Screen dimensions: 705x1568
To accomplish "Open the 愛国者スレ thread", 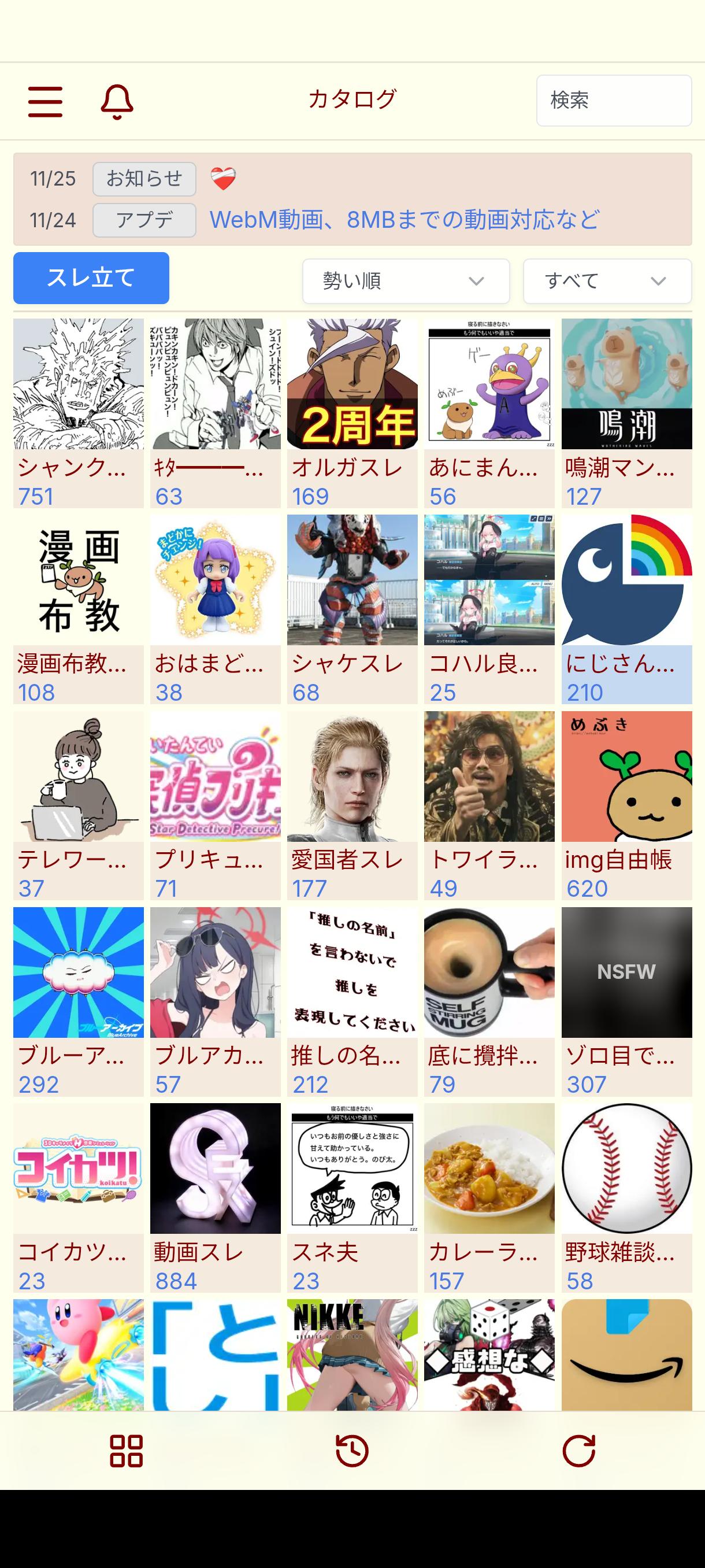I will click(352, 805).
